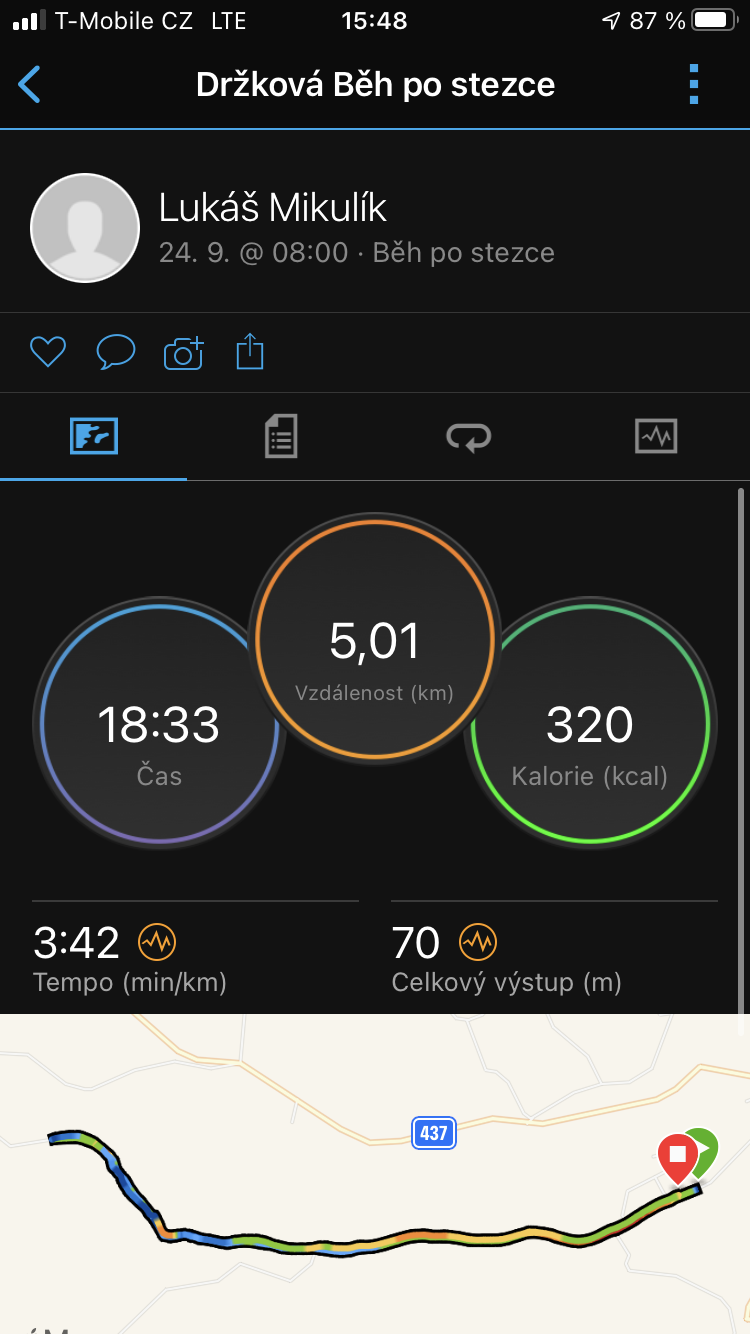Open the comments bubble
The image size is (750, 1334).
[x=116, y=352]
